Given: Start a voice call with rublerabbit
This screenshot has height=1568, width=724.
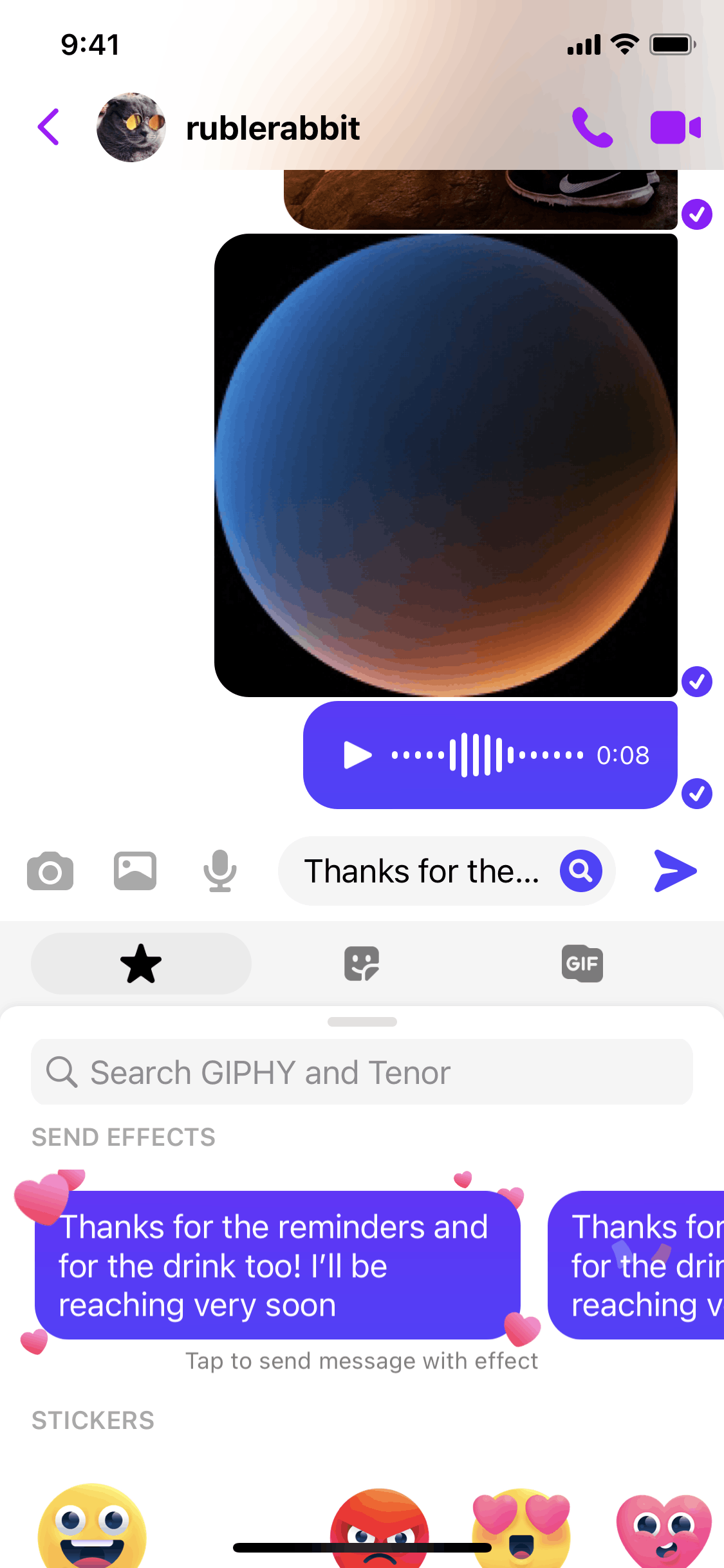Looking at the screenshot, I should pyautogui.click(x=592, y=127).
